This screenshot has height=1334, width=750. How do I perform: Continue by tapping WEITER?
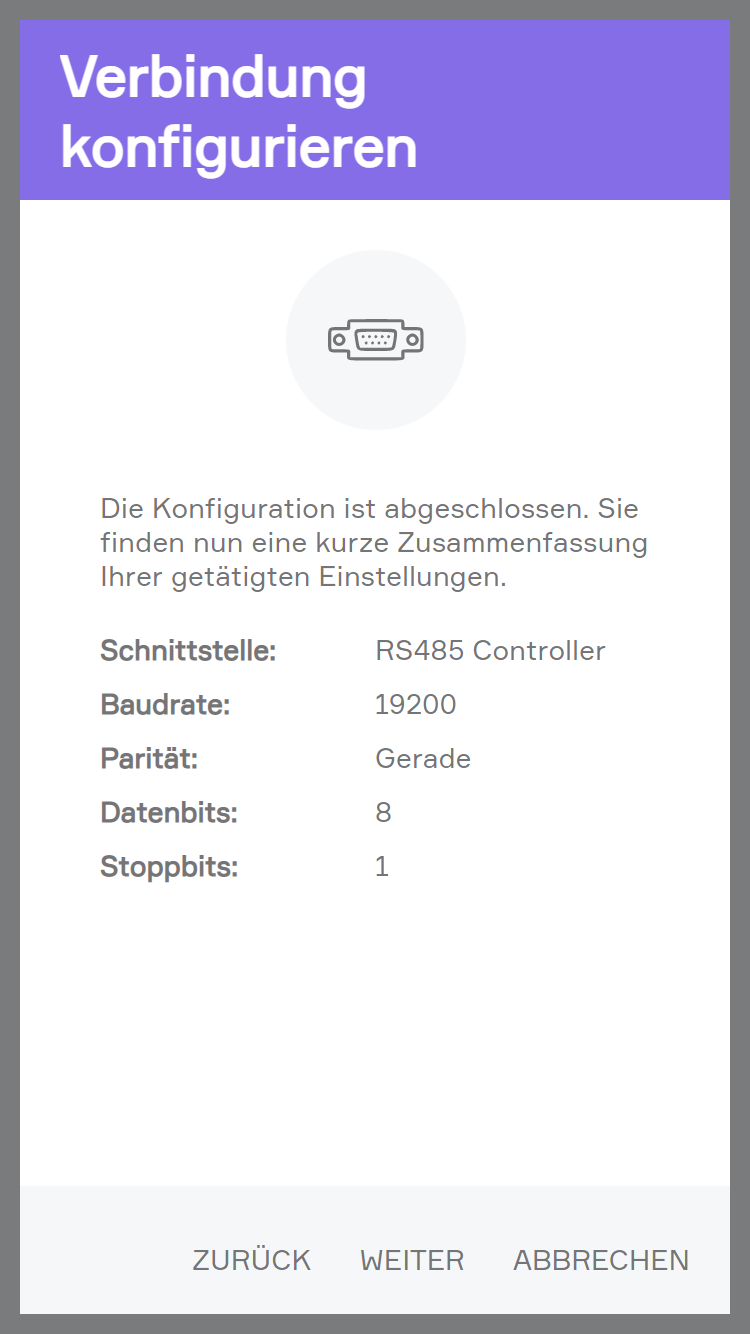click(x=412, y=1260)
